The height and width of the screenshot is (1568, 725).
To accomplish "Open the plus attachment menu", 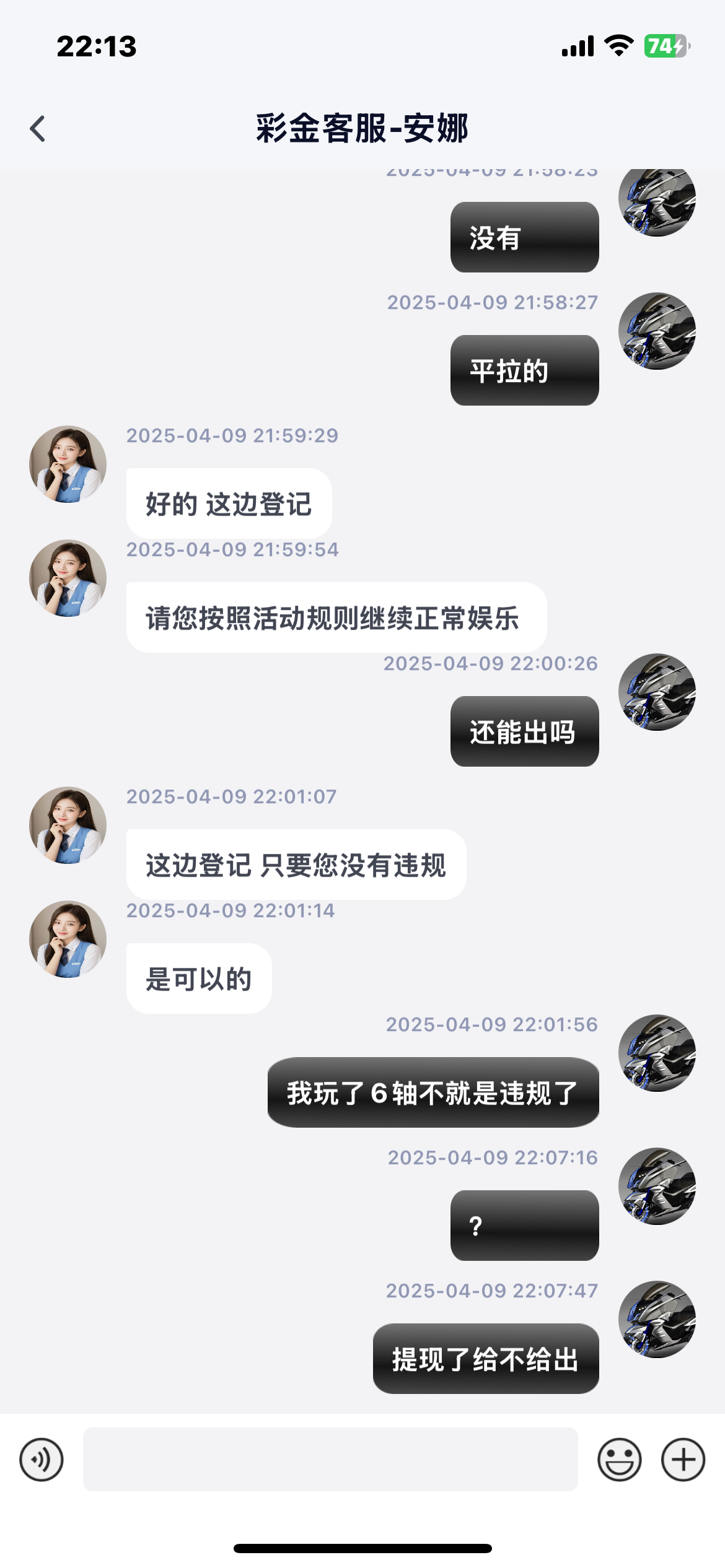I will pyautogui.click(x=683, y=1460).
